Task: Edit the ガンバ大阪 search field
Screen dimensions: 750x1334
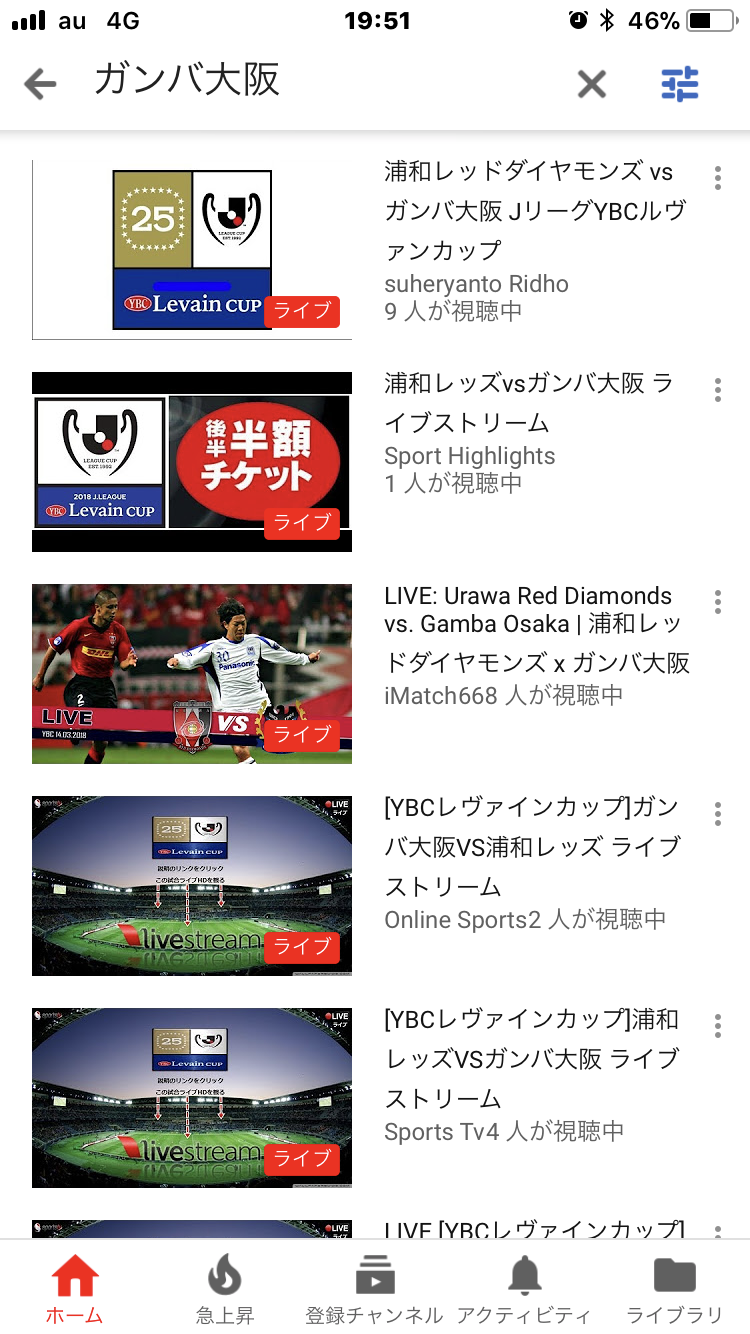Action: click(x=320, y=82)
